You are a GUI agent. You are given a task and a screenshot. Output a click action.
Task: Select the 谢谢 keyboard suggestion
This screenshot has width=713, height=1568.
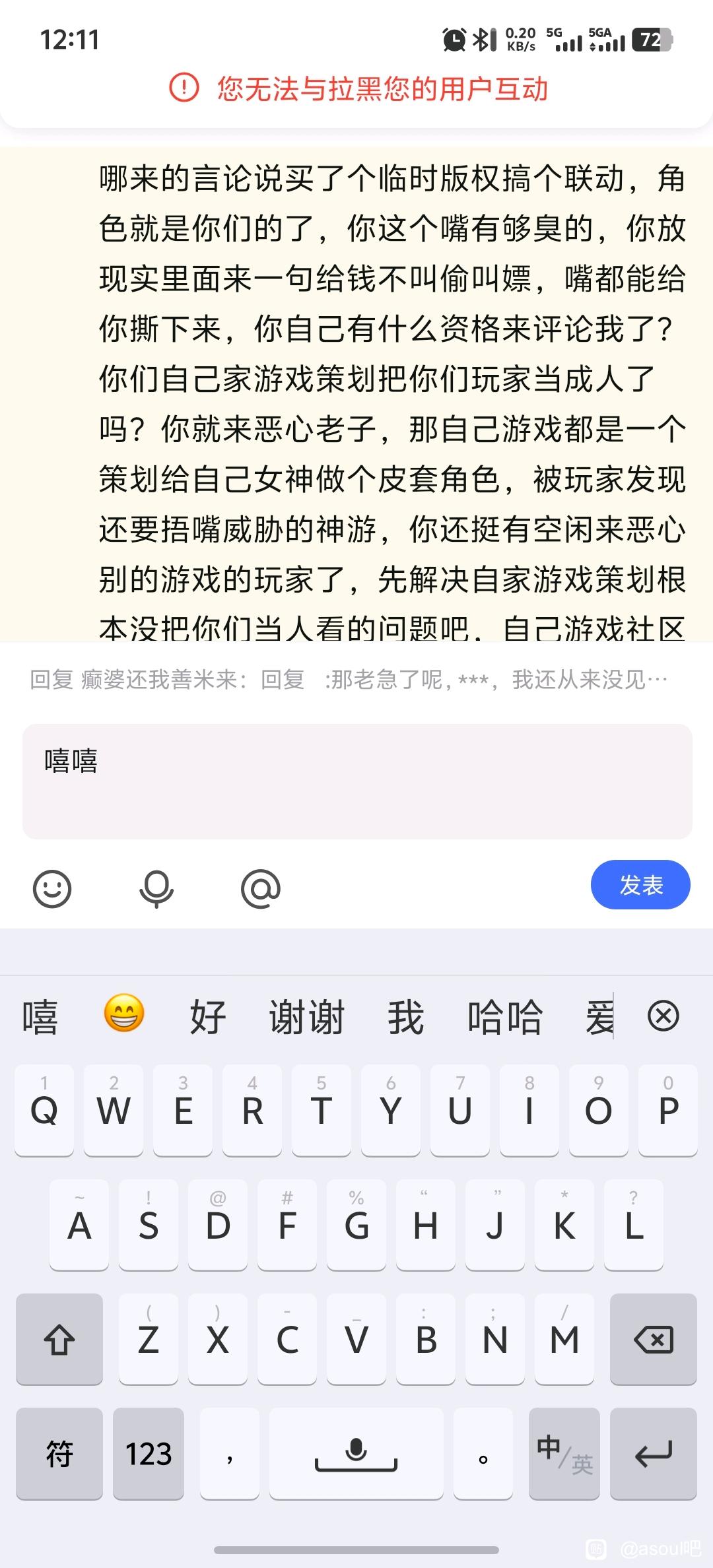[306, 1017]
